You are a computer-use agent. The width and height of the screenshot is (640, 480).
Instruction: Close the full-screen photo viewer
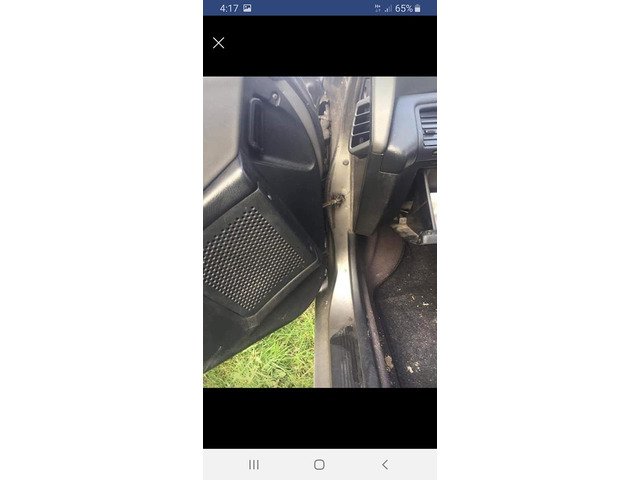coord(218,43)
